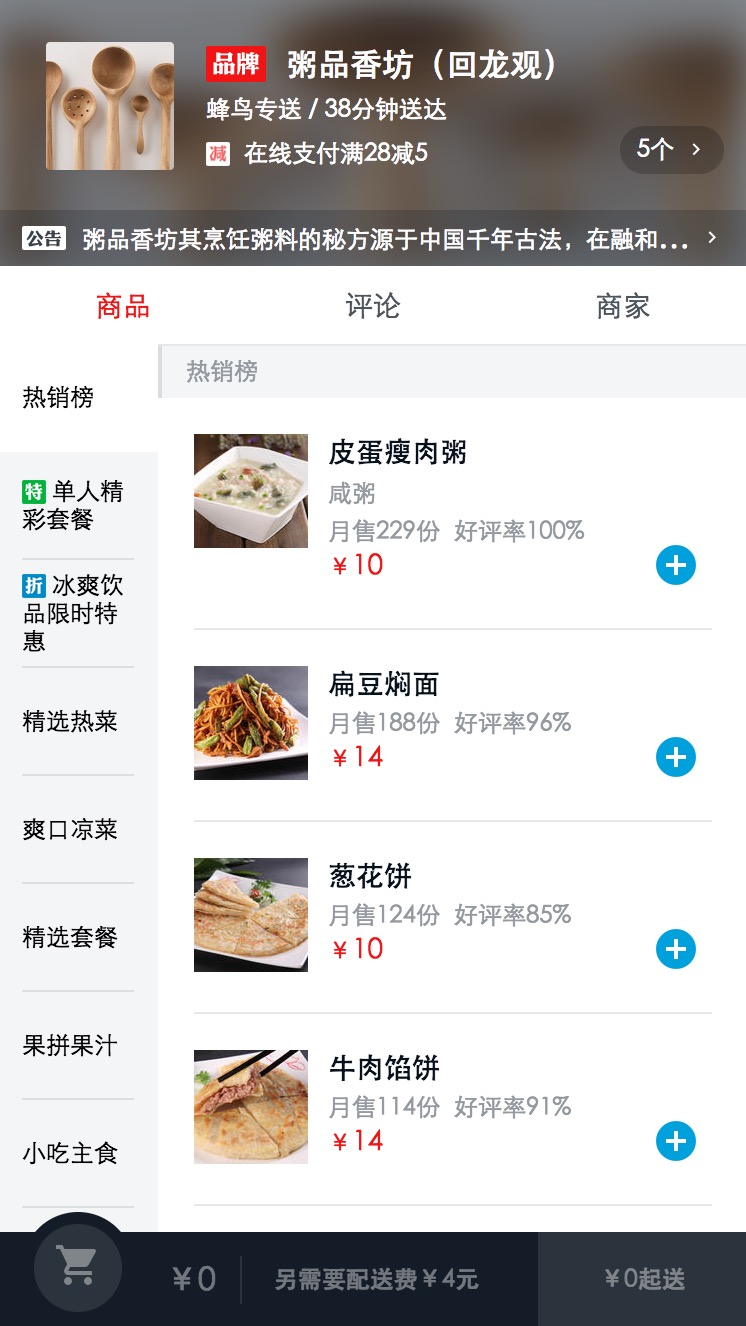Tap the ¥0起送 checkout button
746x1326 pixels.
click(x=643, y=1279)
